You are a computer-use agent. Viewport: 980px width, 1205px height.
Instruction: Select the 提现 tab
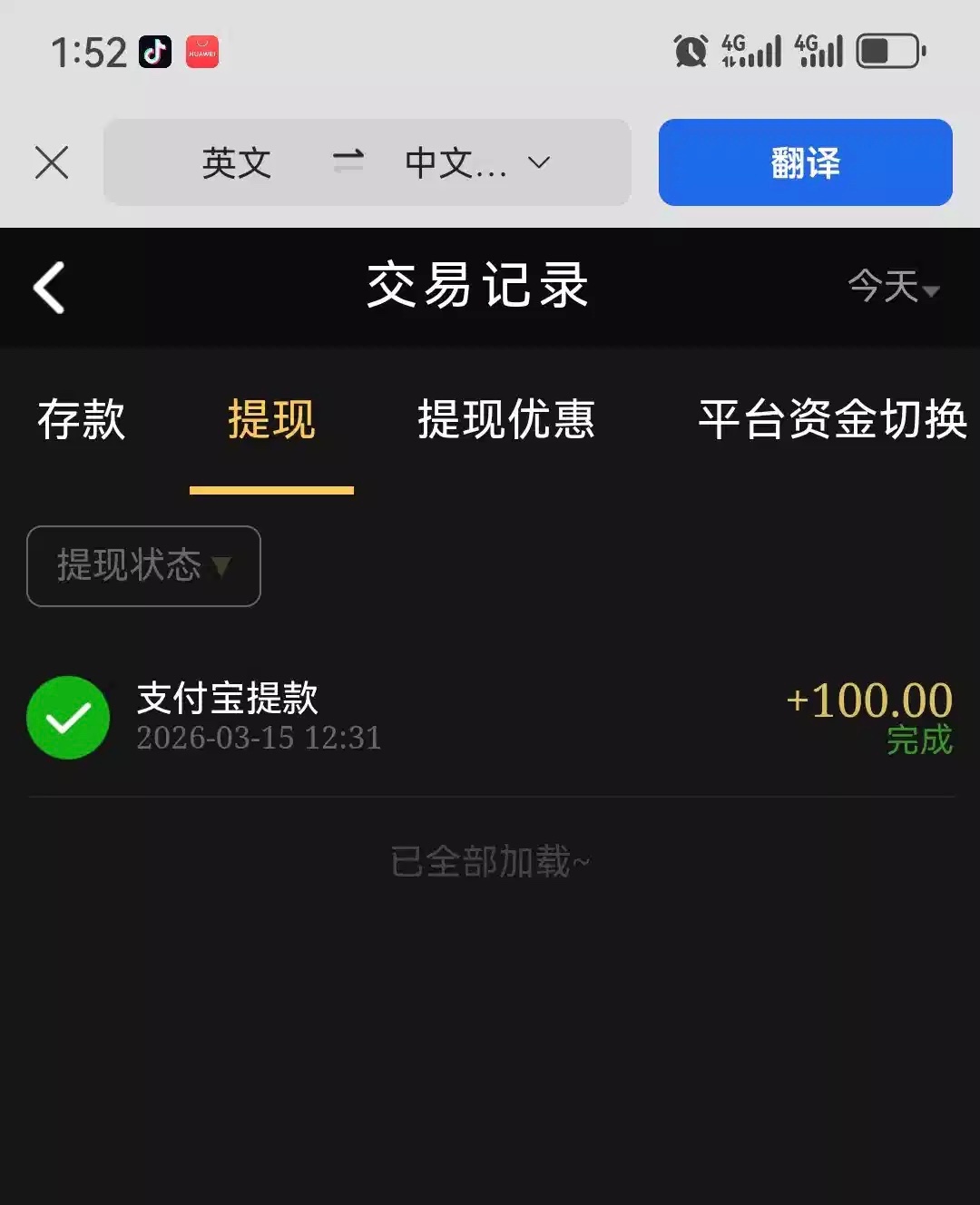point(271,420)
